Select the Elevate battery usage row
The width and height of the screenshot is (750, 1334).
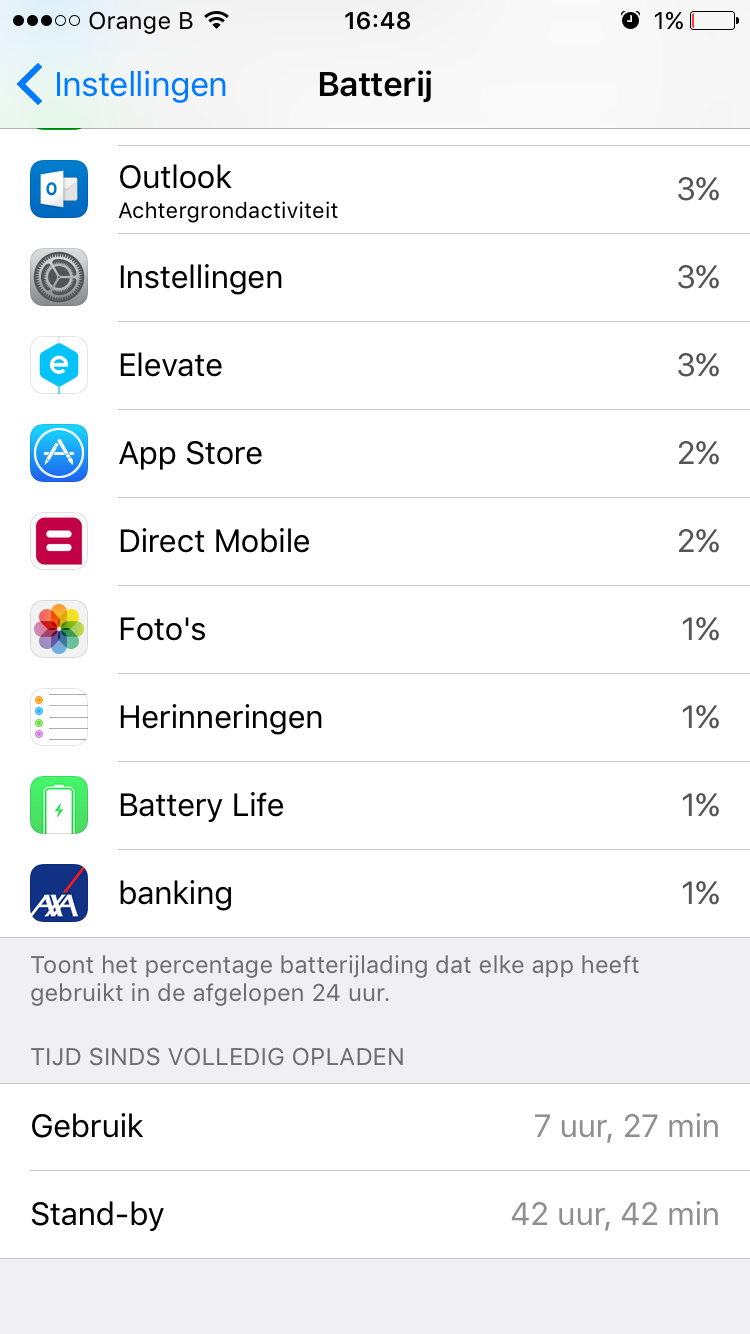coord(375,366)
